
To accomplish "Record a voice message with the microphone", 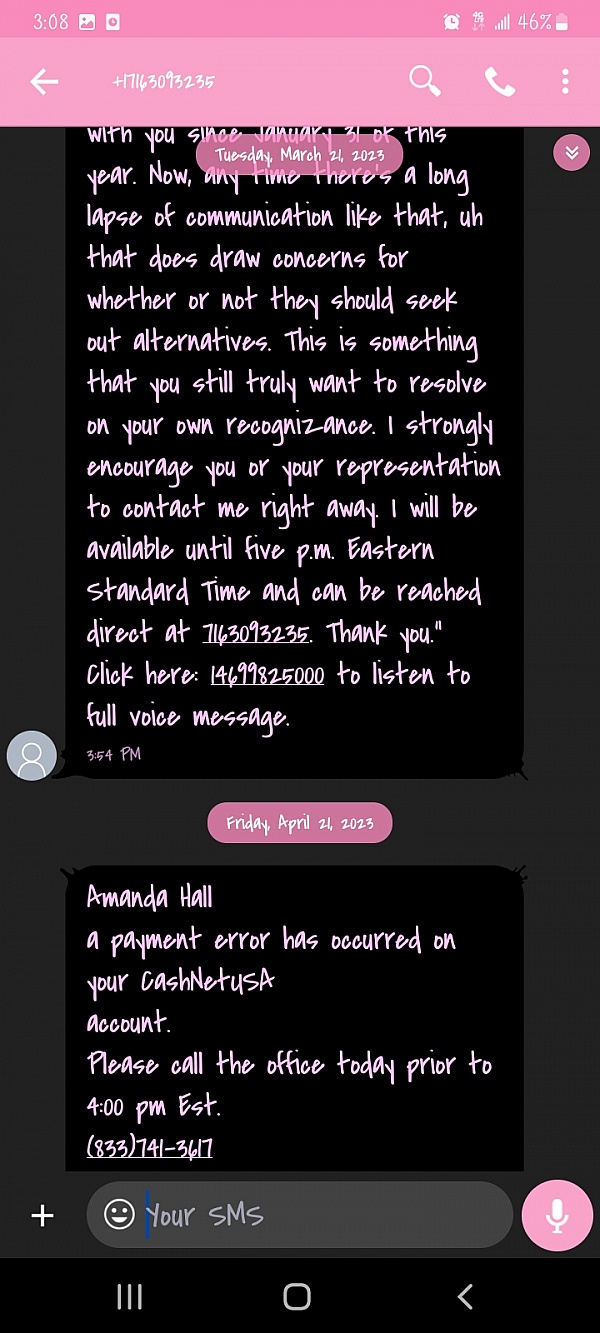I will click(557, 1215).
